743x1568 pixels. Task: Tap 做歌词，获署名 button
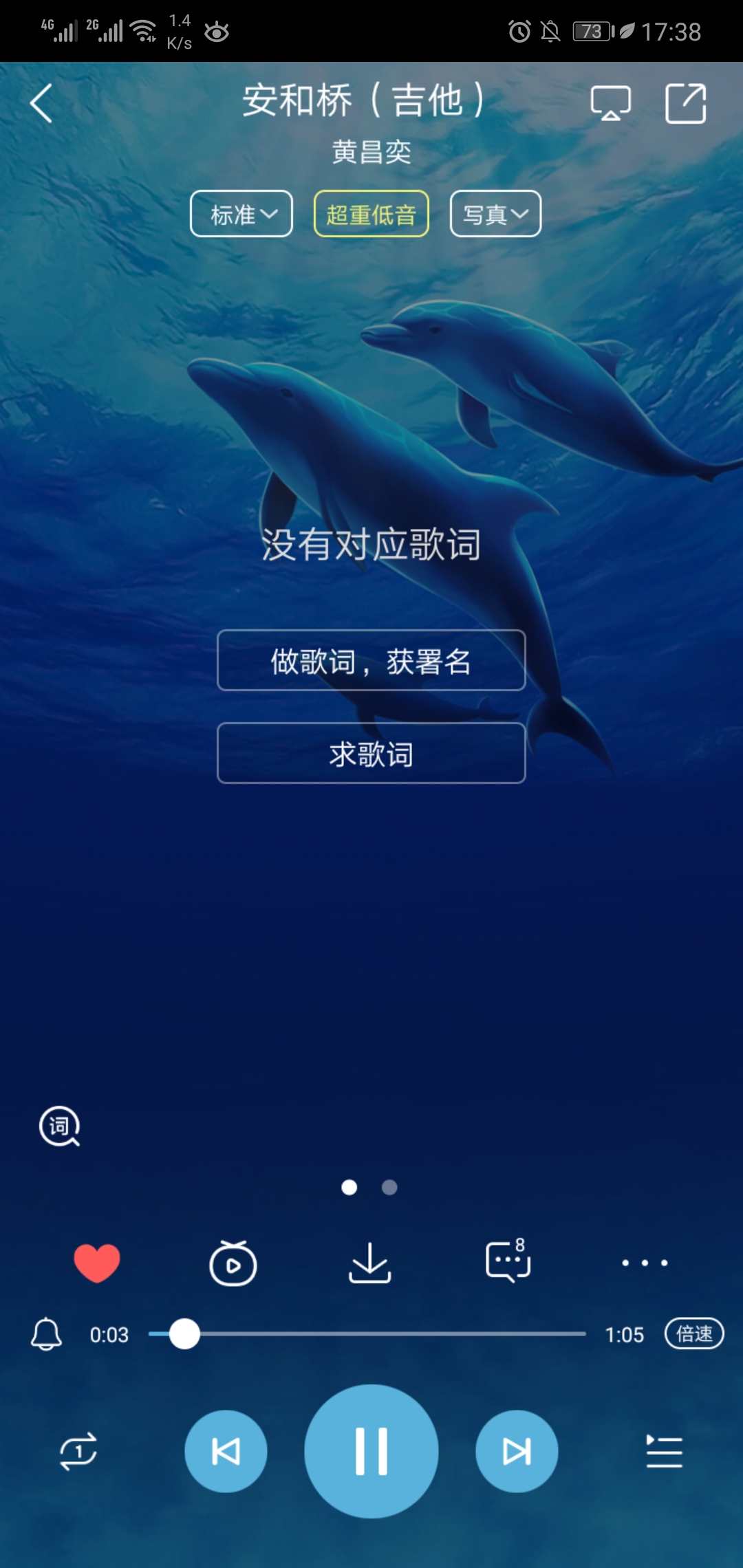coord(371,661)
